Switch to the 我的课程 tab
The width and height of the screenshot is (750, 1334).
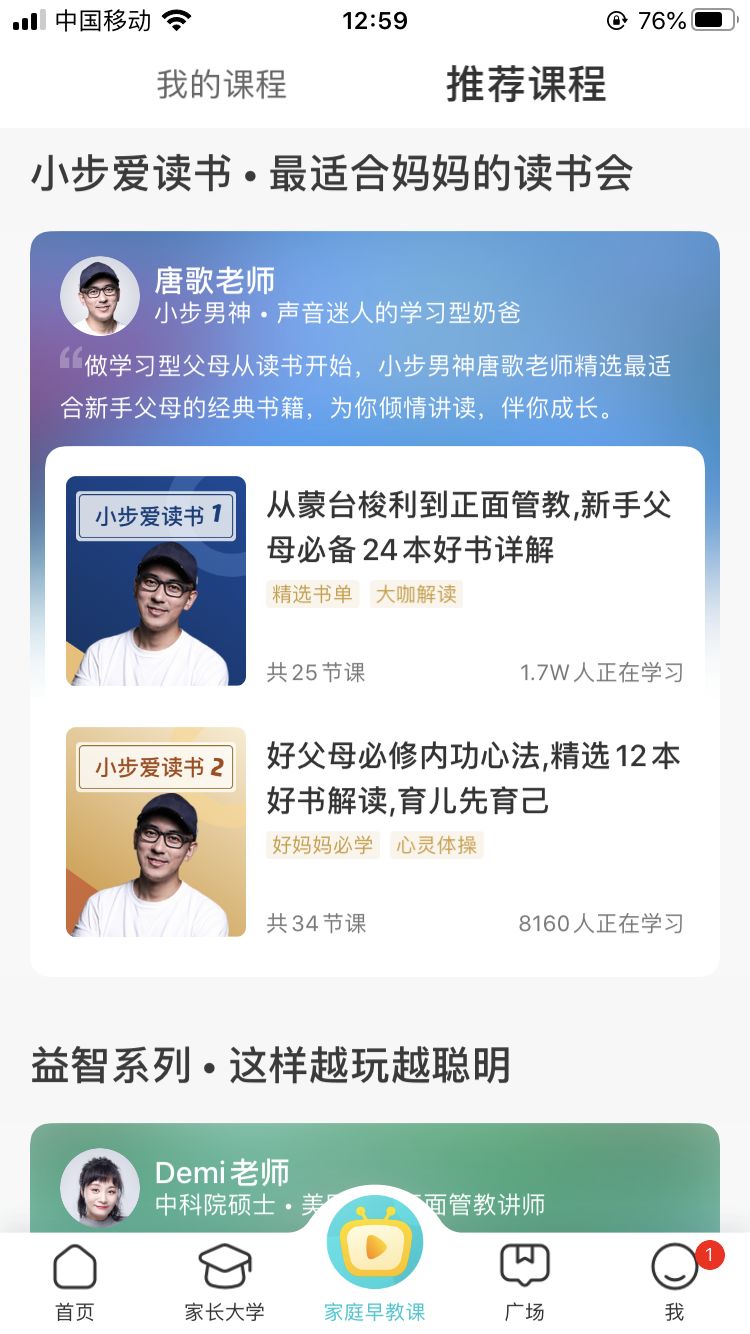pos(224,86)
